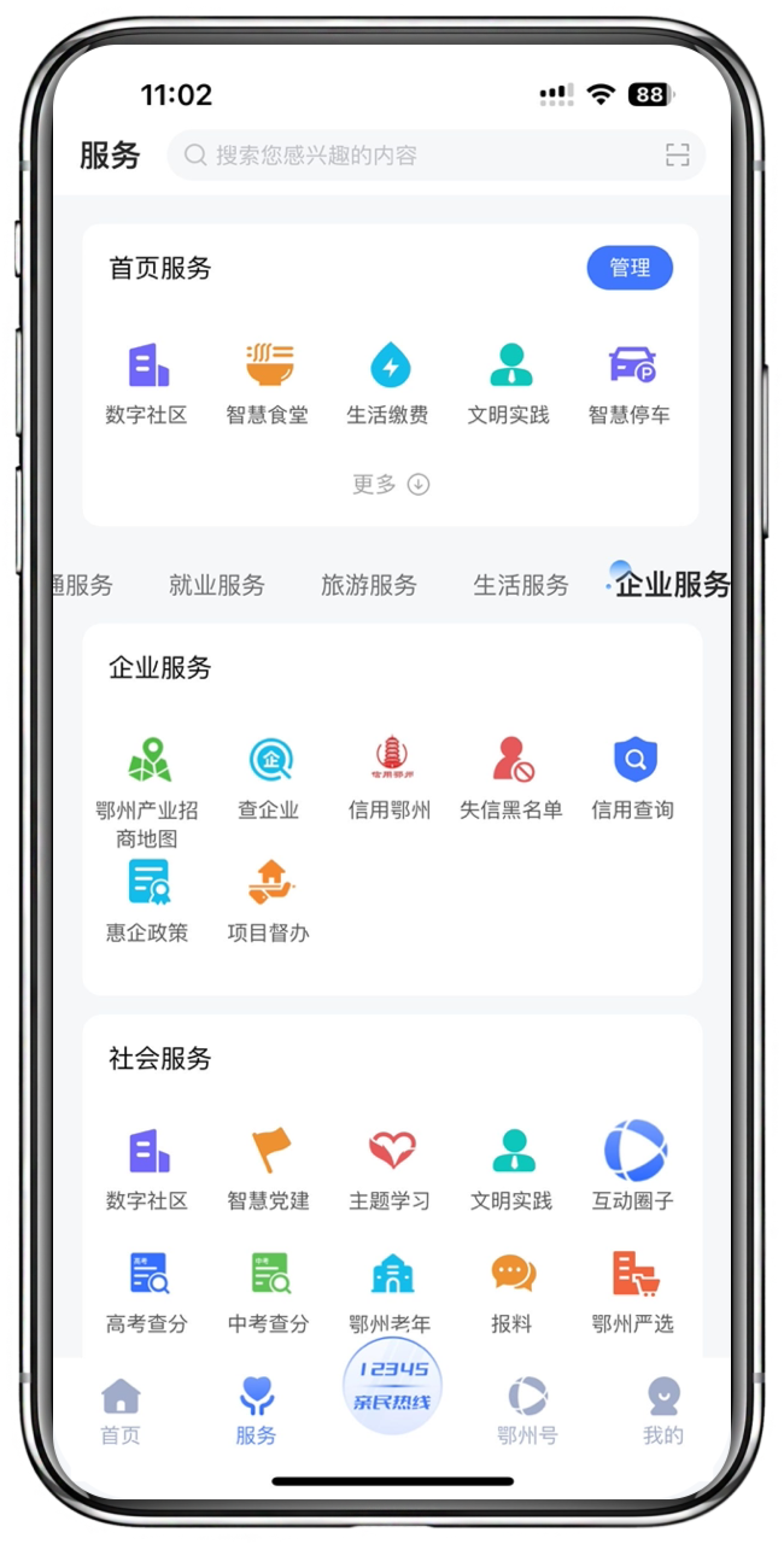Switch to the 旅游服务 tab
The width and height of the screenshot is (784, 1544).
(368, 585)
